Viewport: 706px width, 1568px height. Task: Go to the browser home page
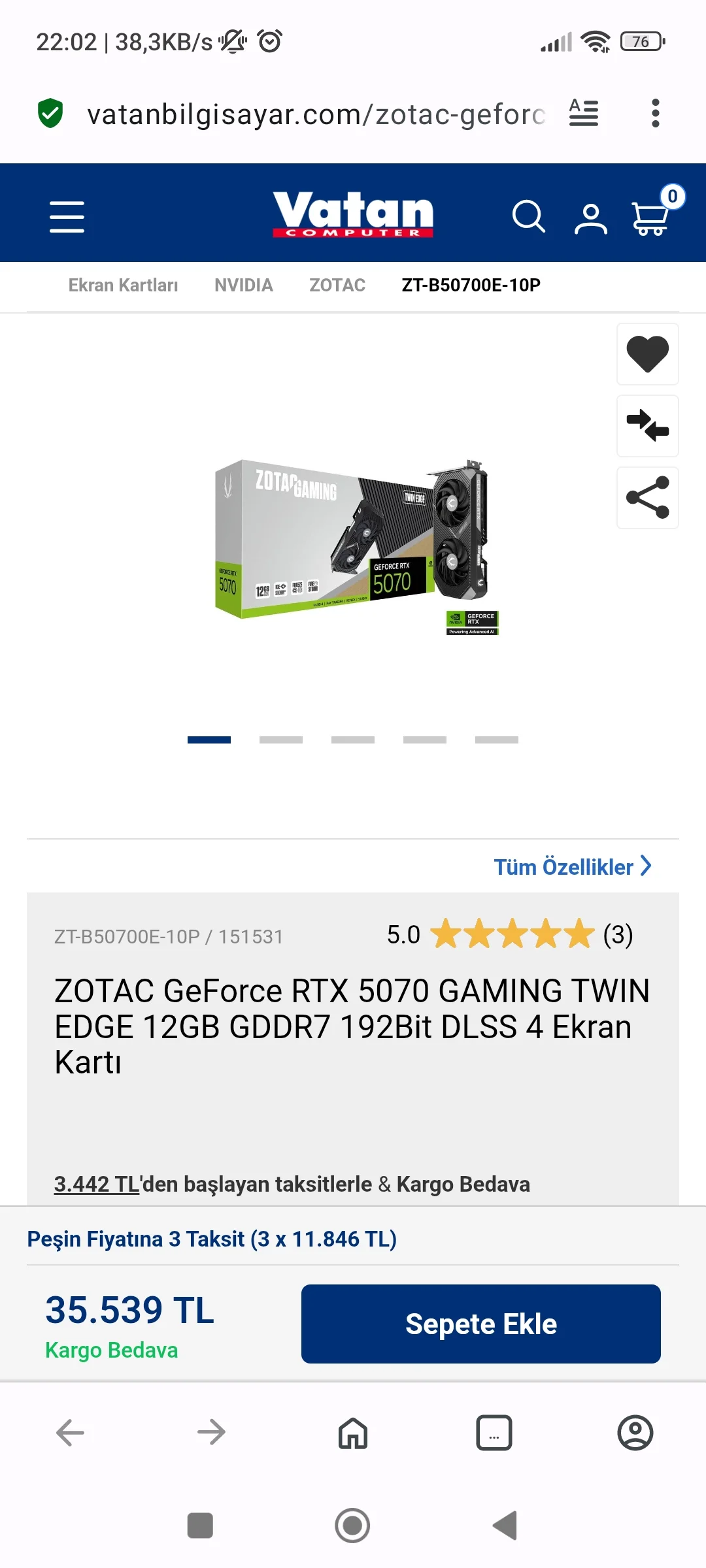[x=353, y=1433]
